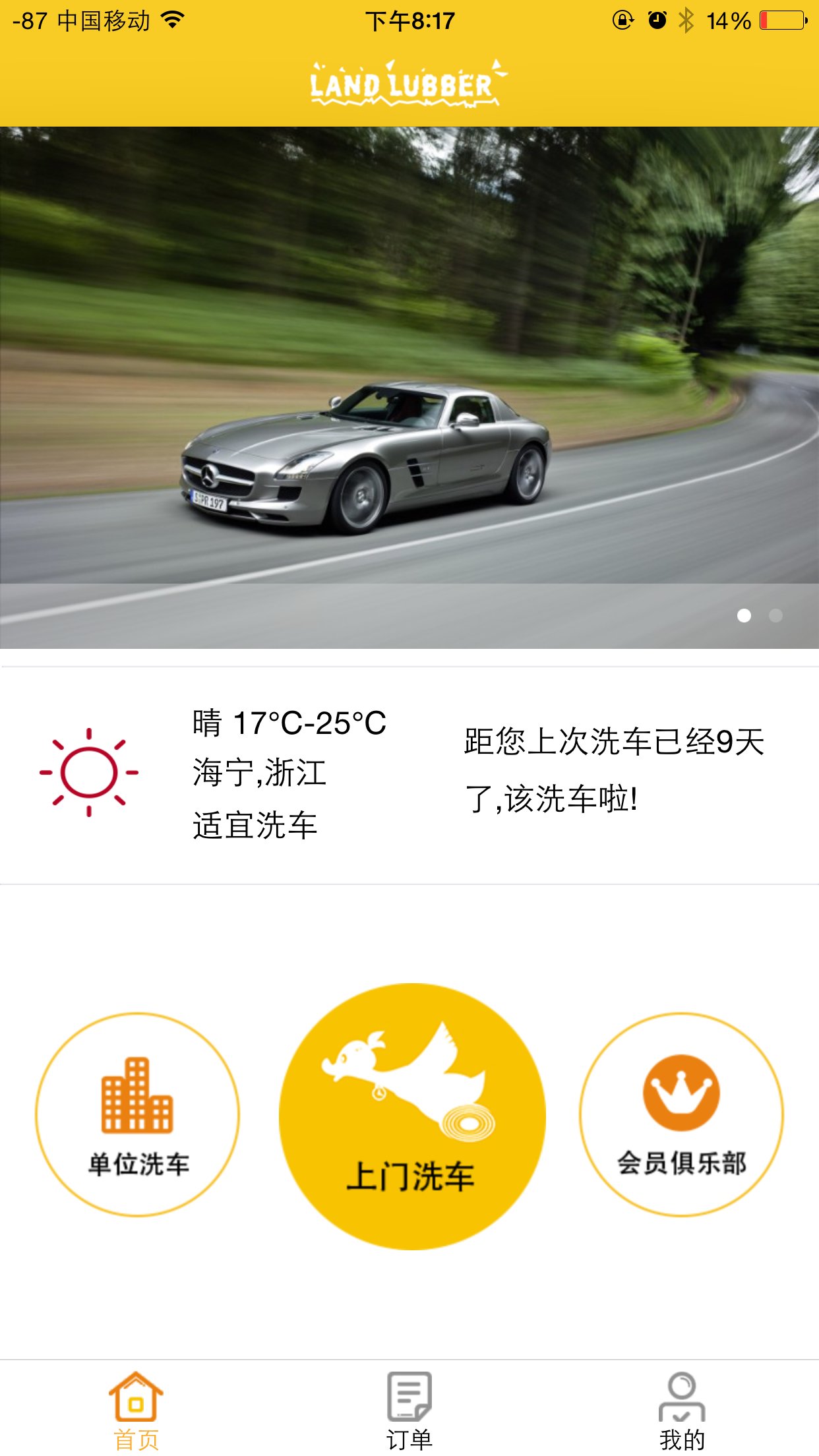The width and height of the screenshot is (819, 1456).
Task: Select the first carousel page dot
Action: 744,615
